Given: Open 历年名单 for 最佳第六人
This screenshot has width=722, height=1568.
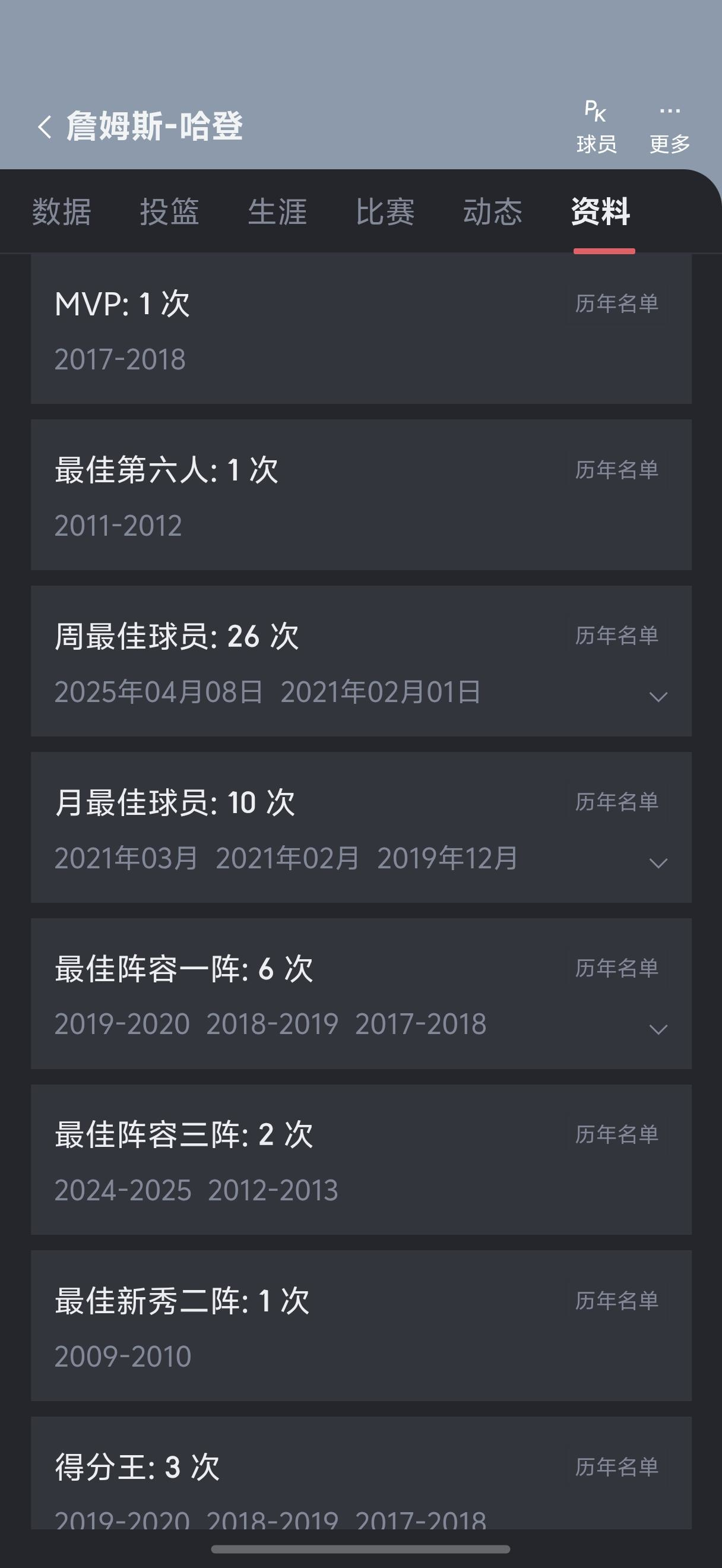Looking at the screenshot, I should point(617,469).
